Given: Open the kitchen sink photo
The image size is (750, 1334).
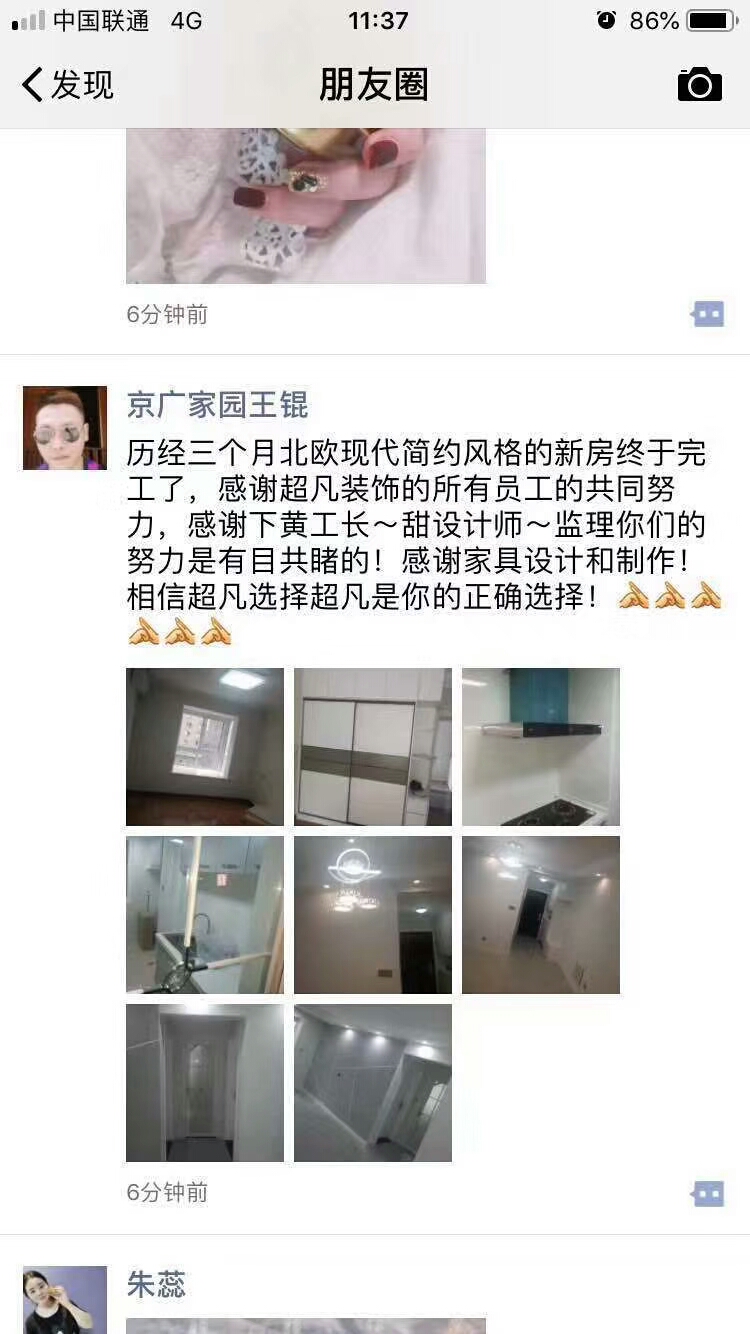Looking at the screenshot, I should pos(205,915).
